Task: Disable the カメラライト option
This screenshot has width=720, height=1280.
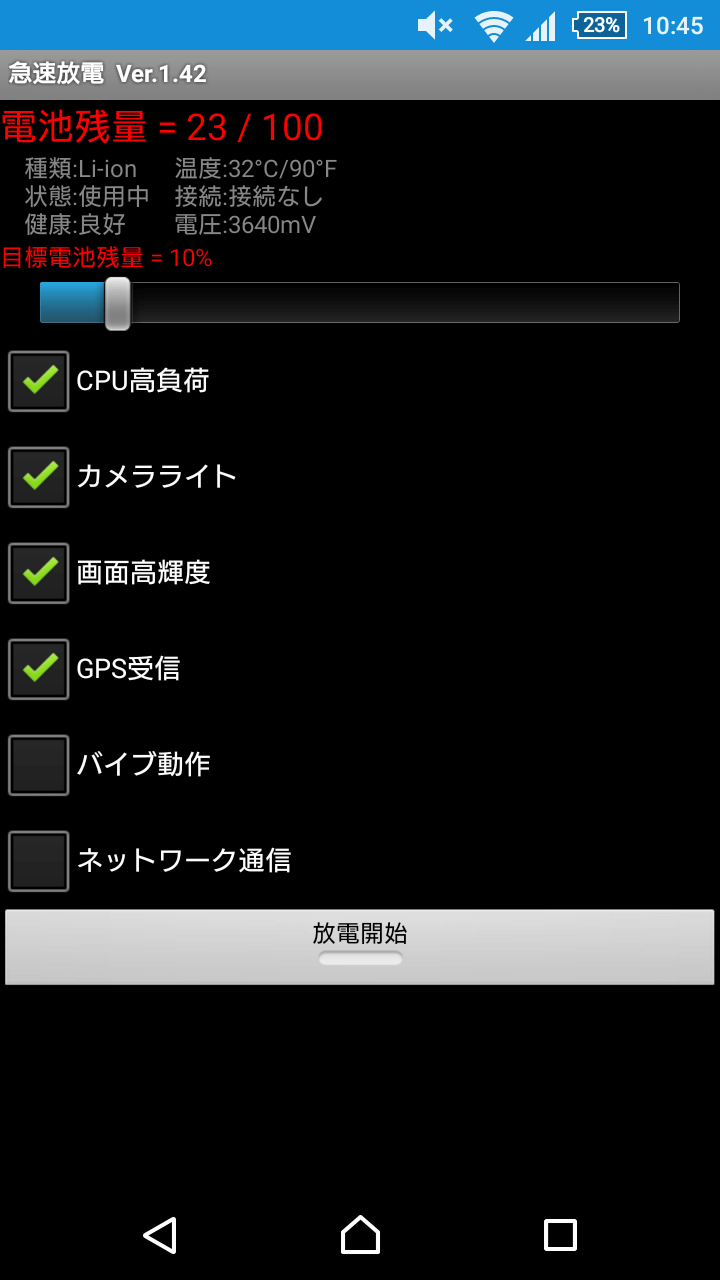Action: click(39, 477)
